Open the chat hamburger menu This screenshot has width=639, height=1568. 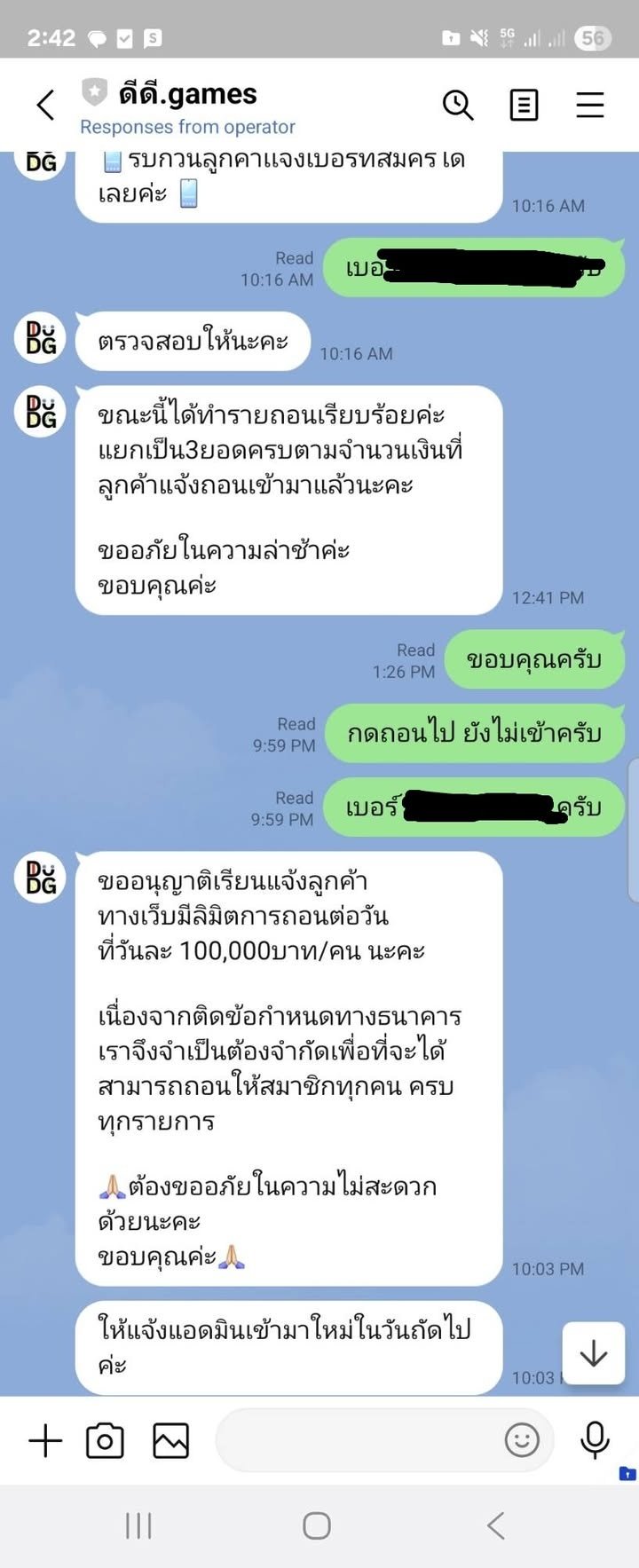pyautogui.click(x=590, y=105)
